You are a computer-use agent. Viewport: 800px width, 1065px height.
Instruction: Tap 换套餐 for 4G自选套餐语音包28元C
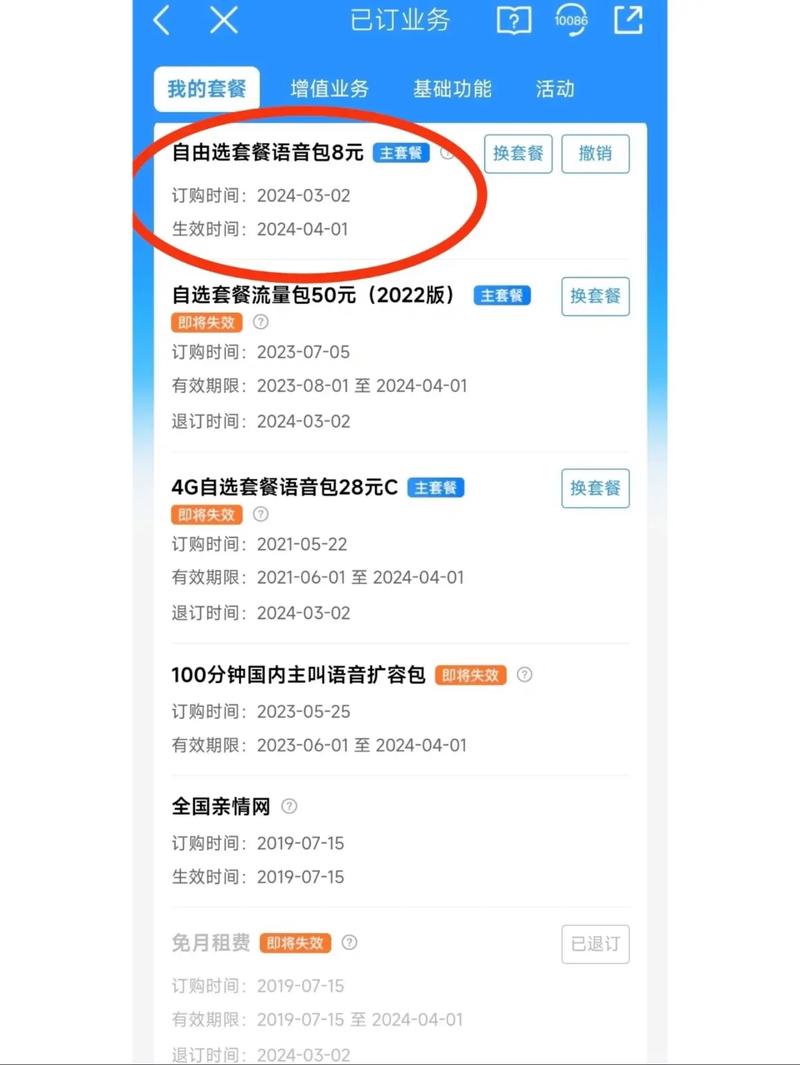click(x=595, y=488)
